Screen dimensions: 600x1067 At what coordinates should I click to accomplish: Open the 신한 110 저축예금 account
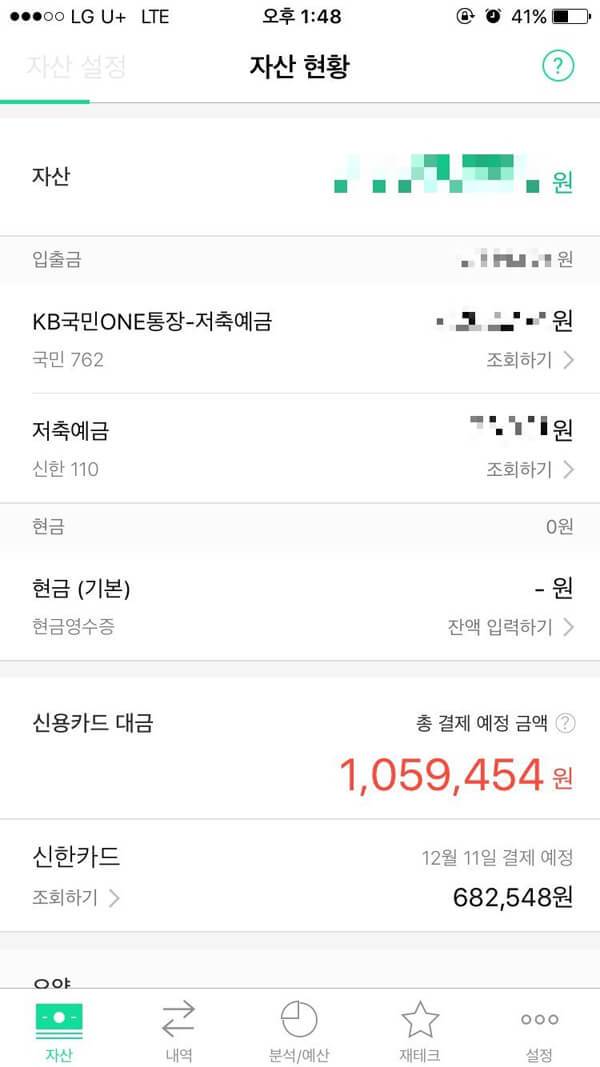coord(300,448)
